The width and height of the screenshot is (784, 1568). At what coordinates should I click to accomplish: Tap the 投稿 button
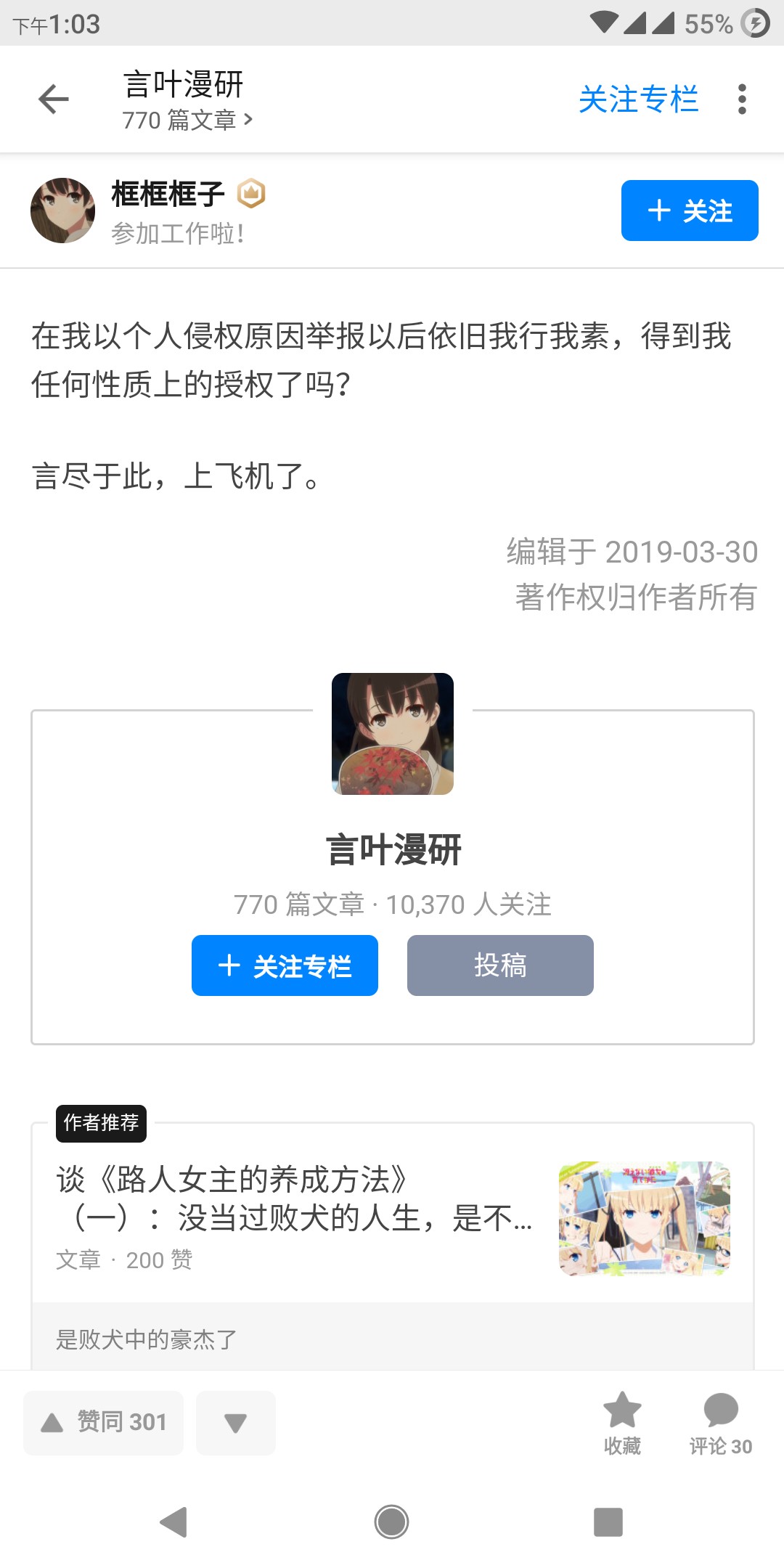click(x=500, y=965)
